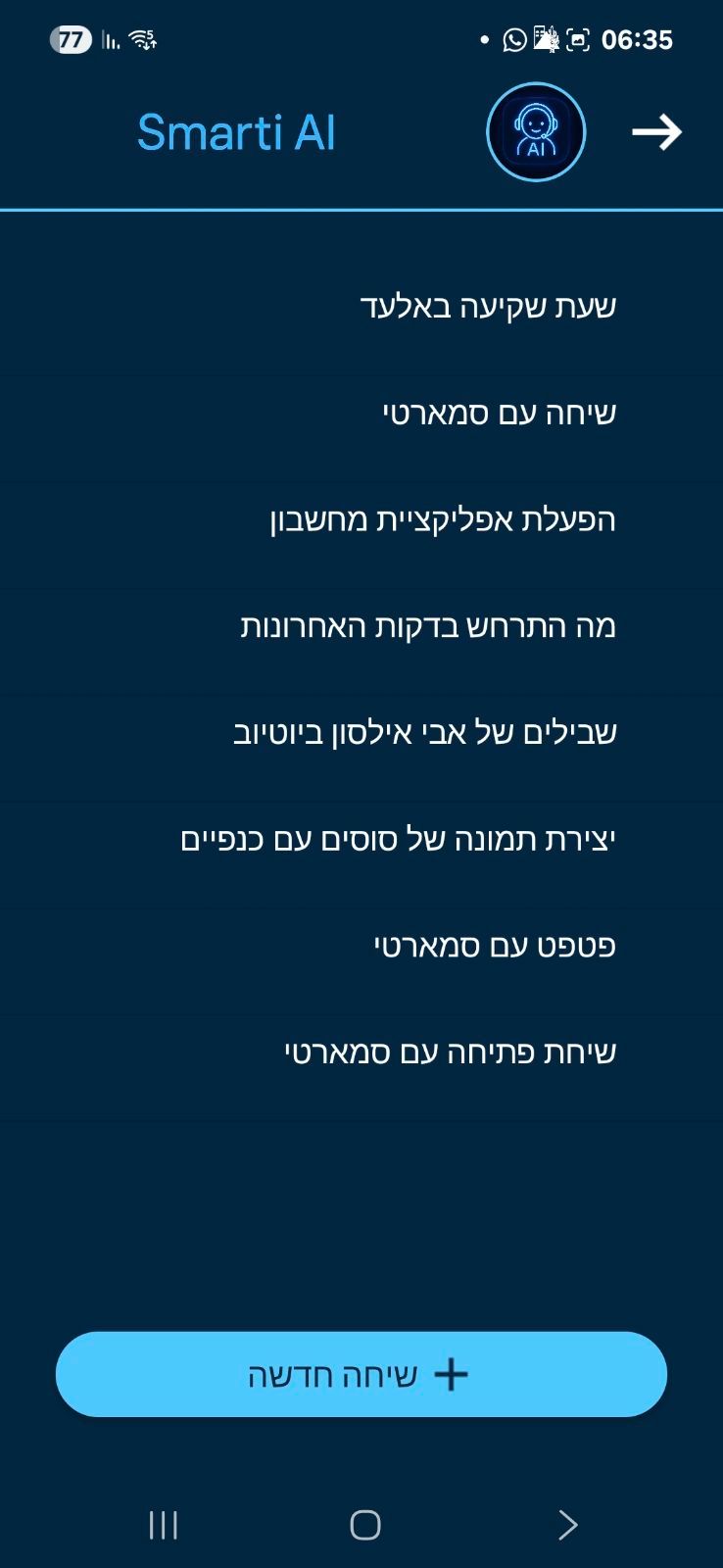Image resolution: width=723 pixels, height=1568 pixels.
Task: Open conversation יצירת תמונה של סוסים עם כנפיים
Action: 398,840
